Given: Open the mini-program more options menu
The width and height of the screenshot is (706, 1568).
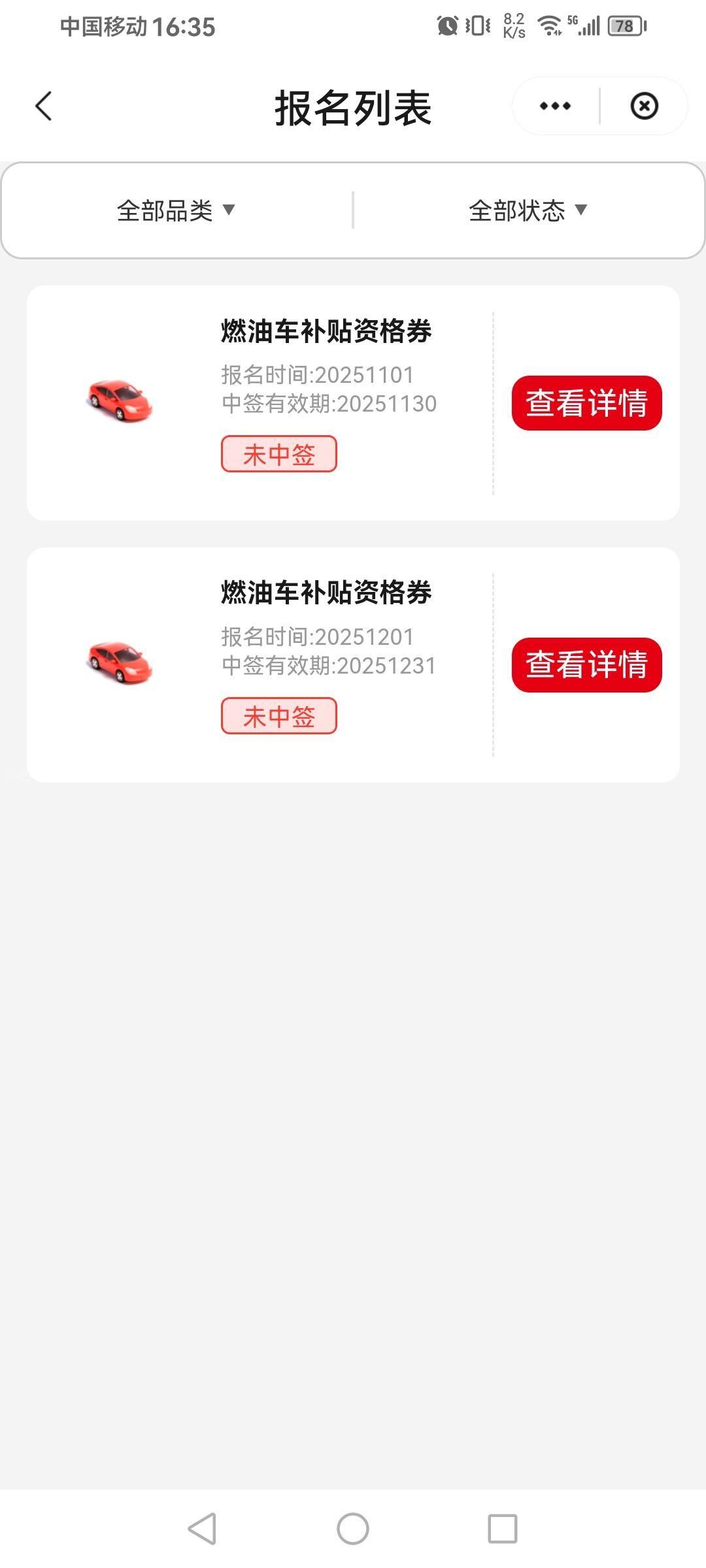Looking at the screenshot, I should [555, 106].
